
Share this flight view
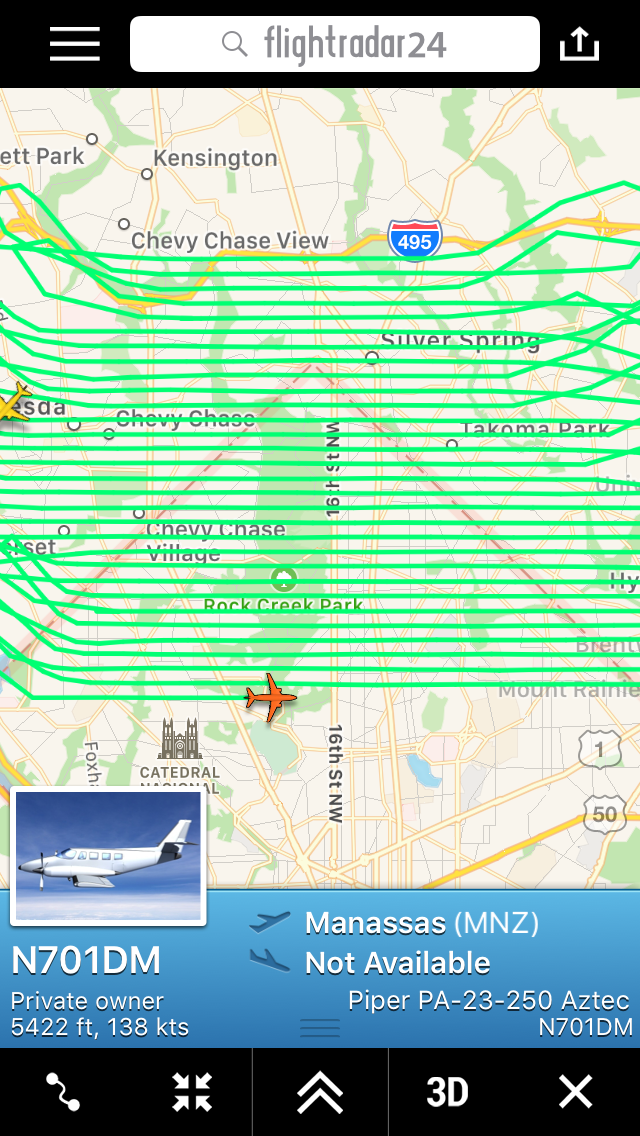[579, 44]
